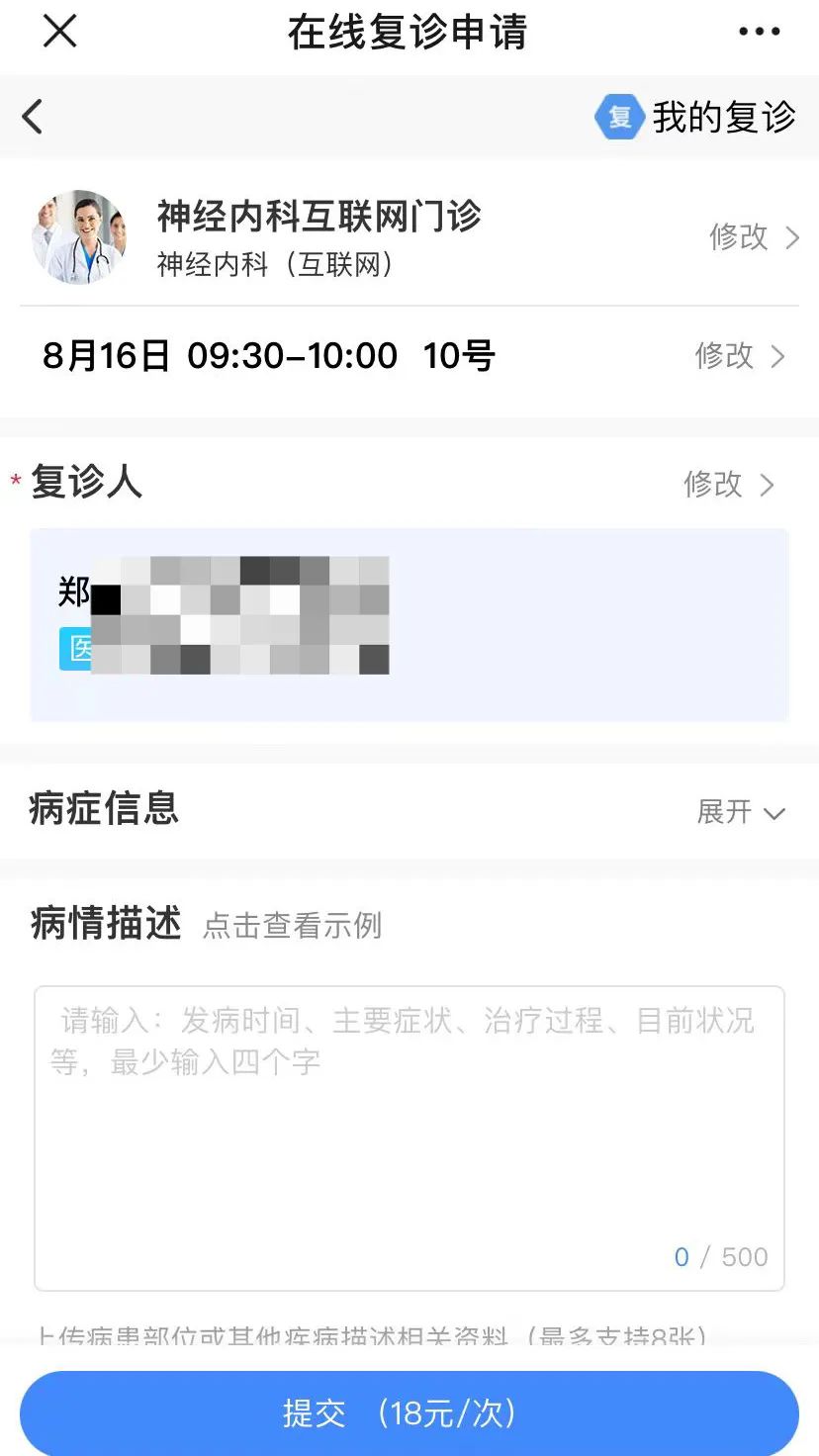The width and height of the screenshot is (819, 1456).
Task: Tap 修改 next to 神经内科互联网门诊
Action: click(754, 237)
